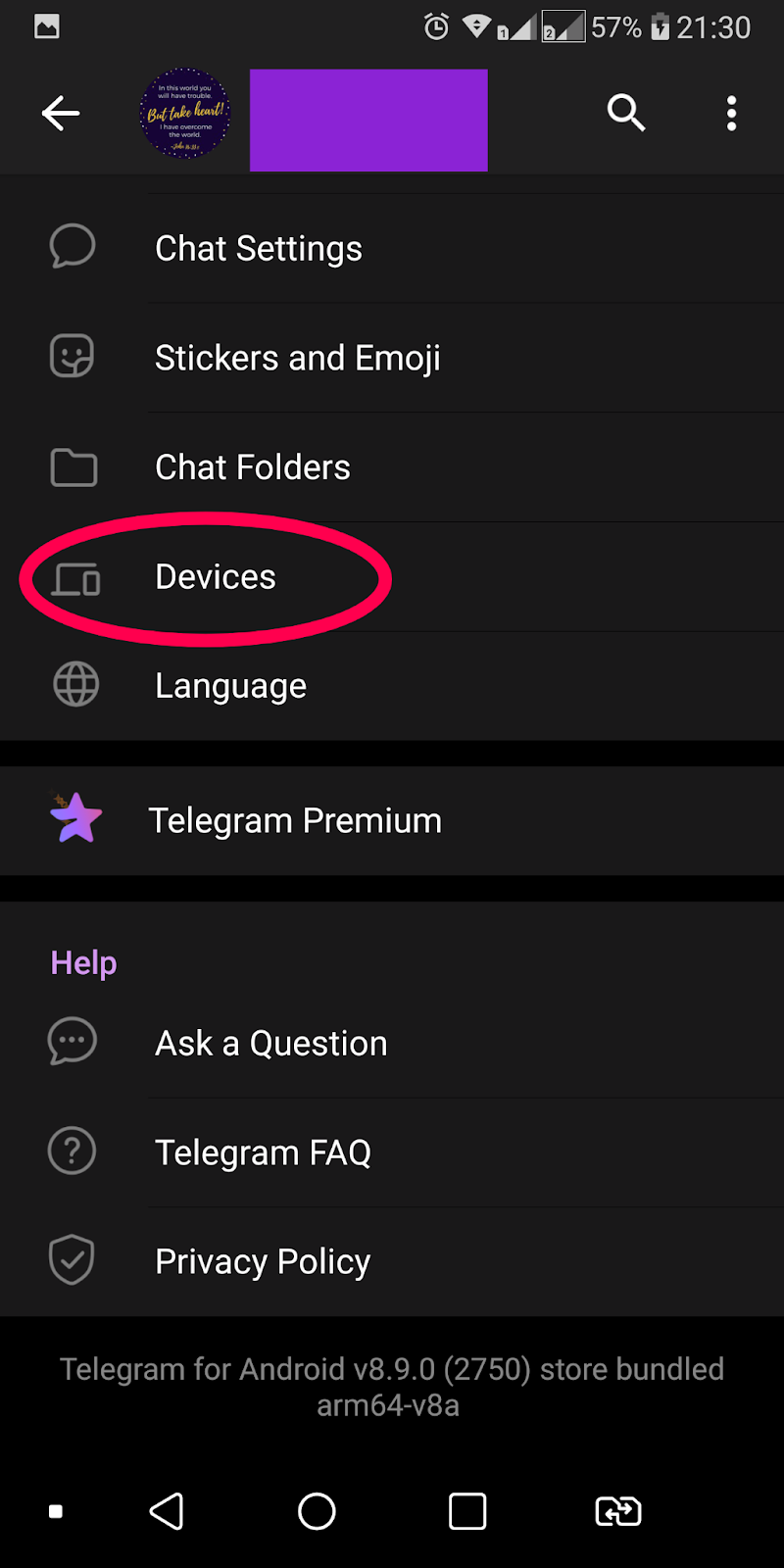Open Telegram FAQ
The width and height of the screenshot is (784, 1568).
point(263,1153)
